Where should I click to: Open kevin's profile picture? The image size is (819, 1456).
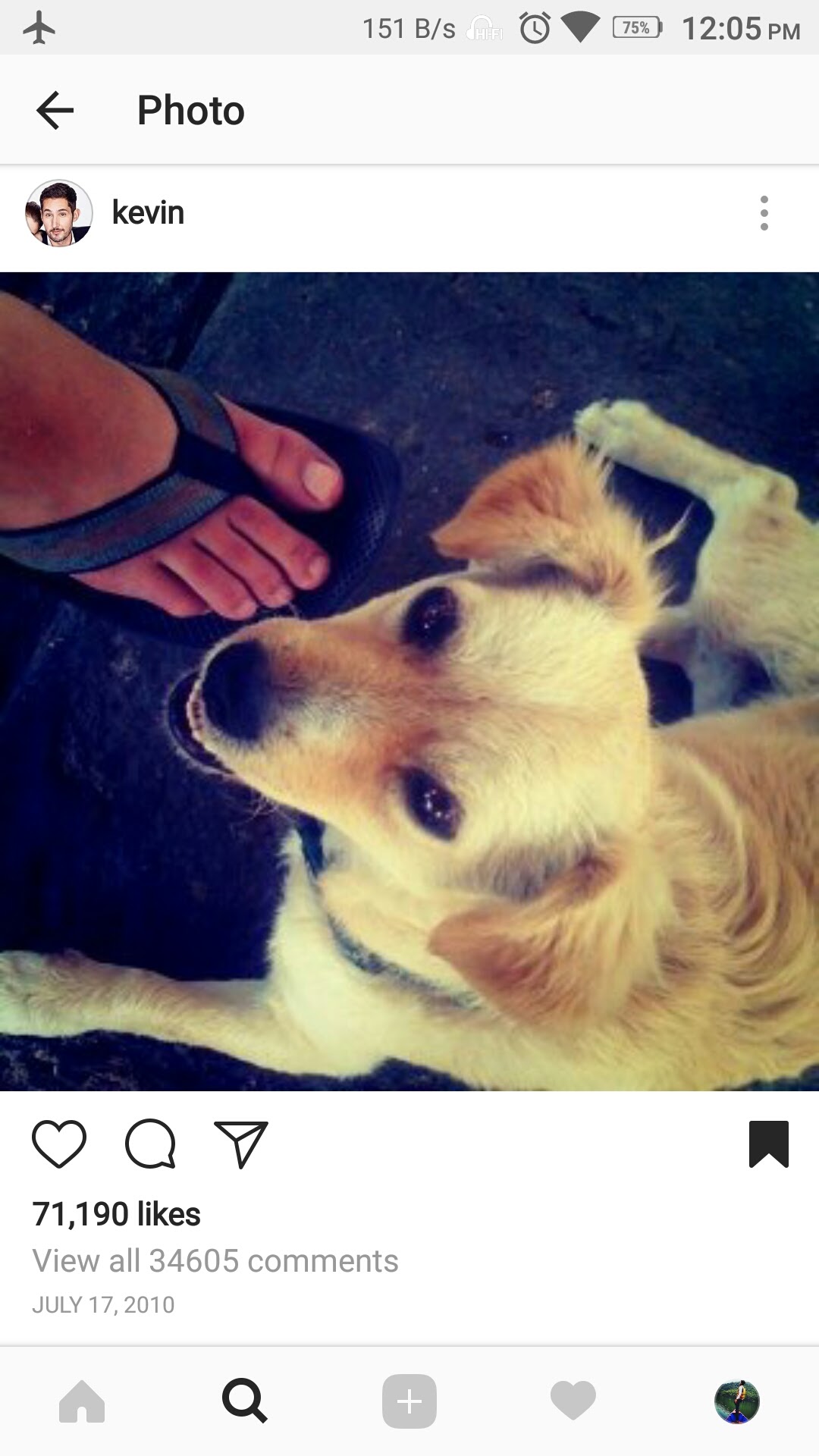click(59, 213)
